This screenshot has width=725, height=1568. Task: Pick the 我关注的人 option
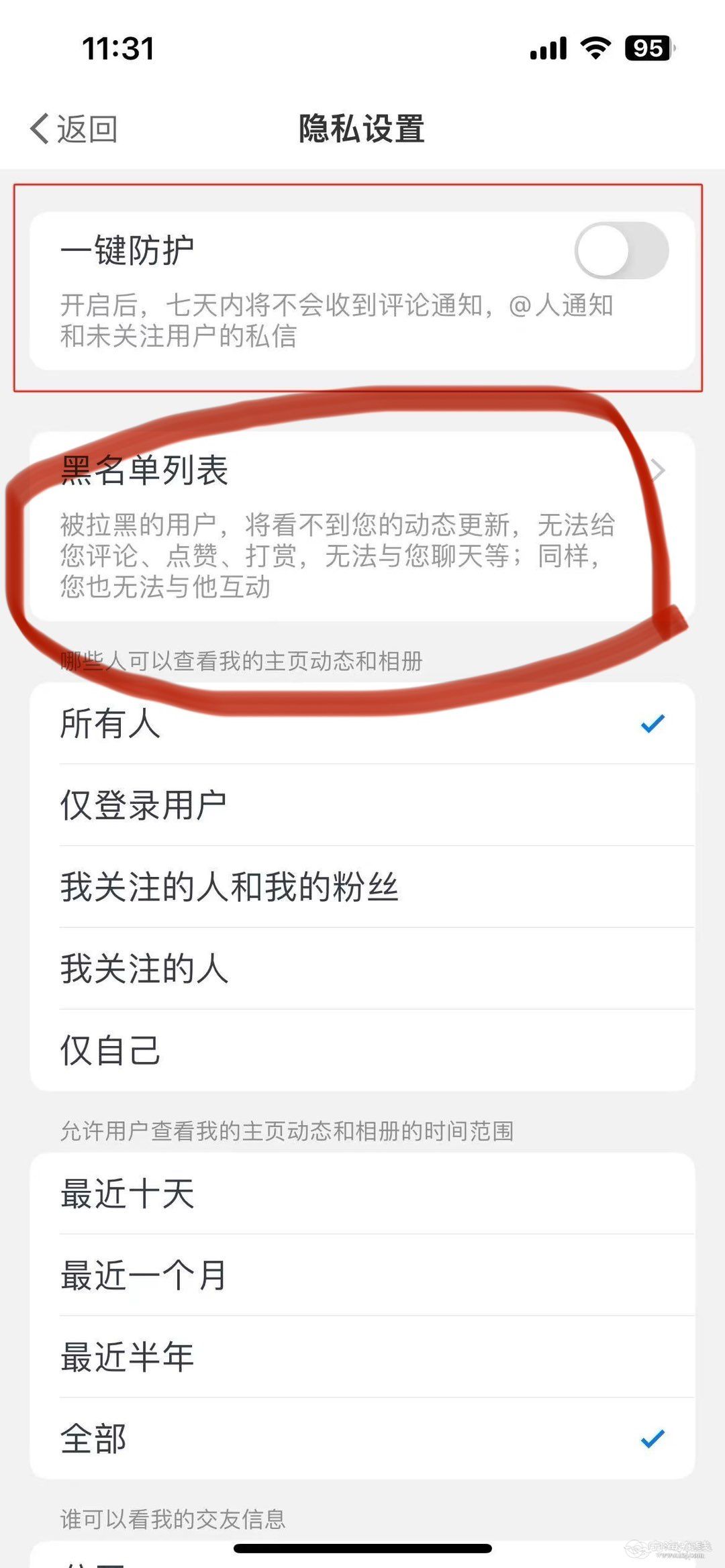coord(361,969)
